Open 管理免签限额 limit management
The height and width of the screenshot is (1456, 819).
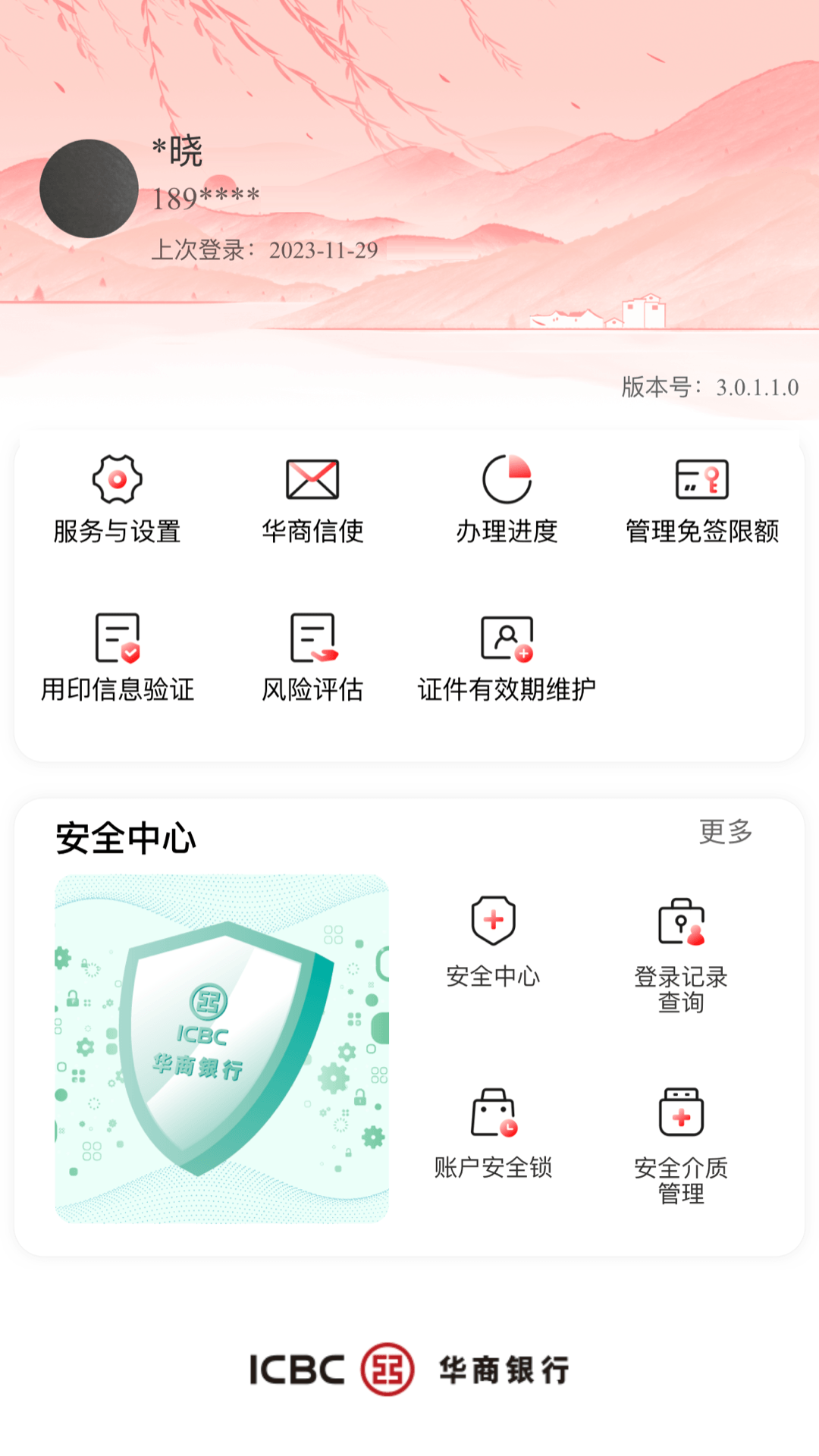click(701, 500)
